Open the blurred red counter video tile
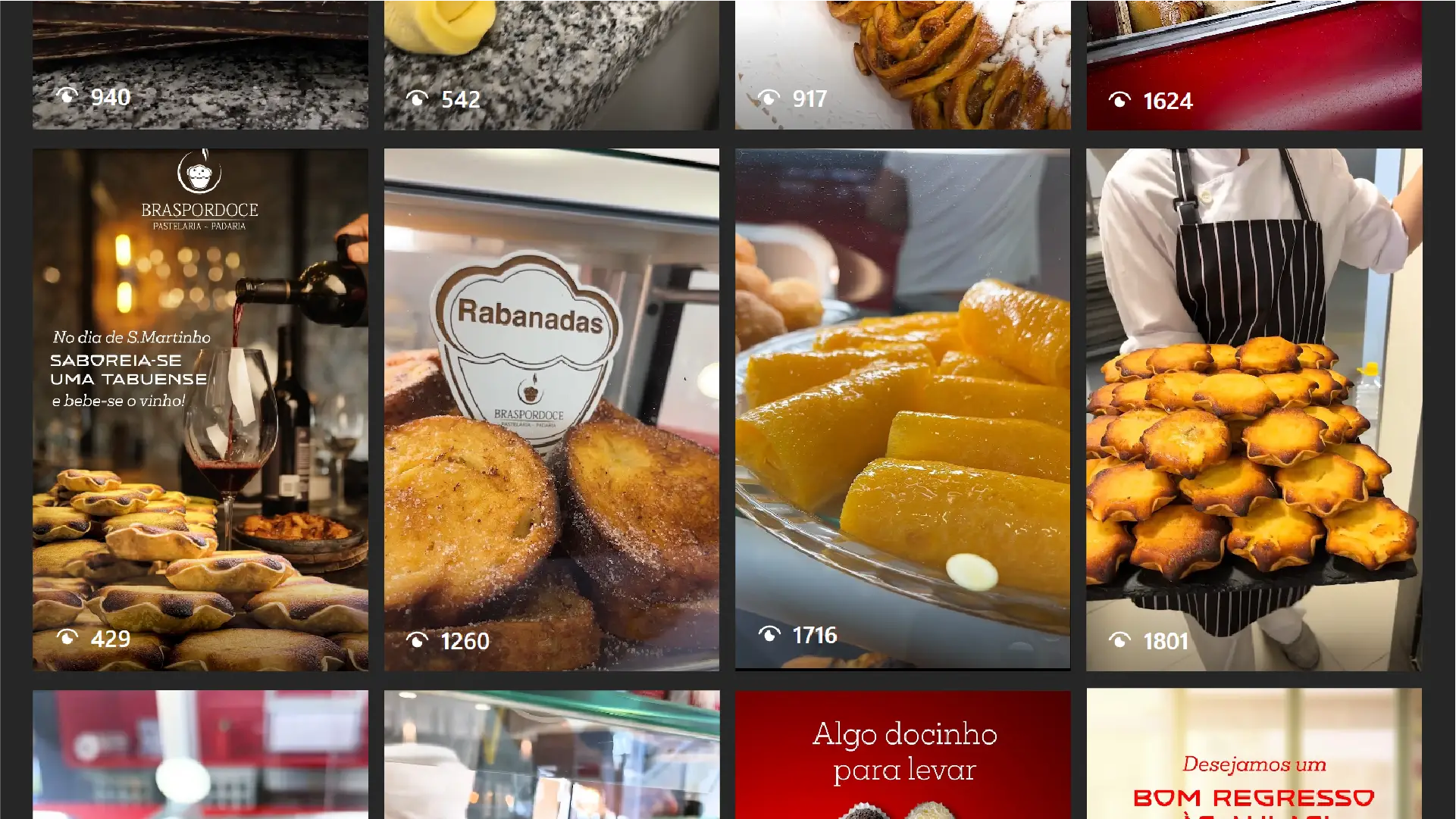1456x819 pixels. [200, 754]
